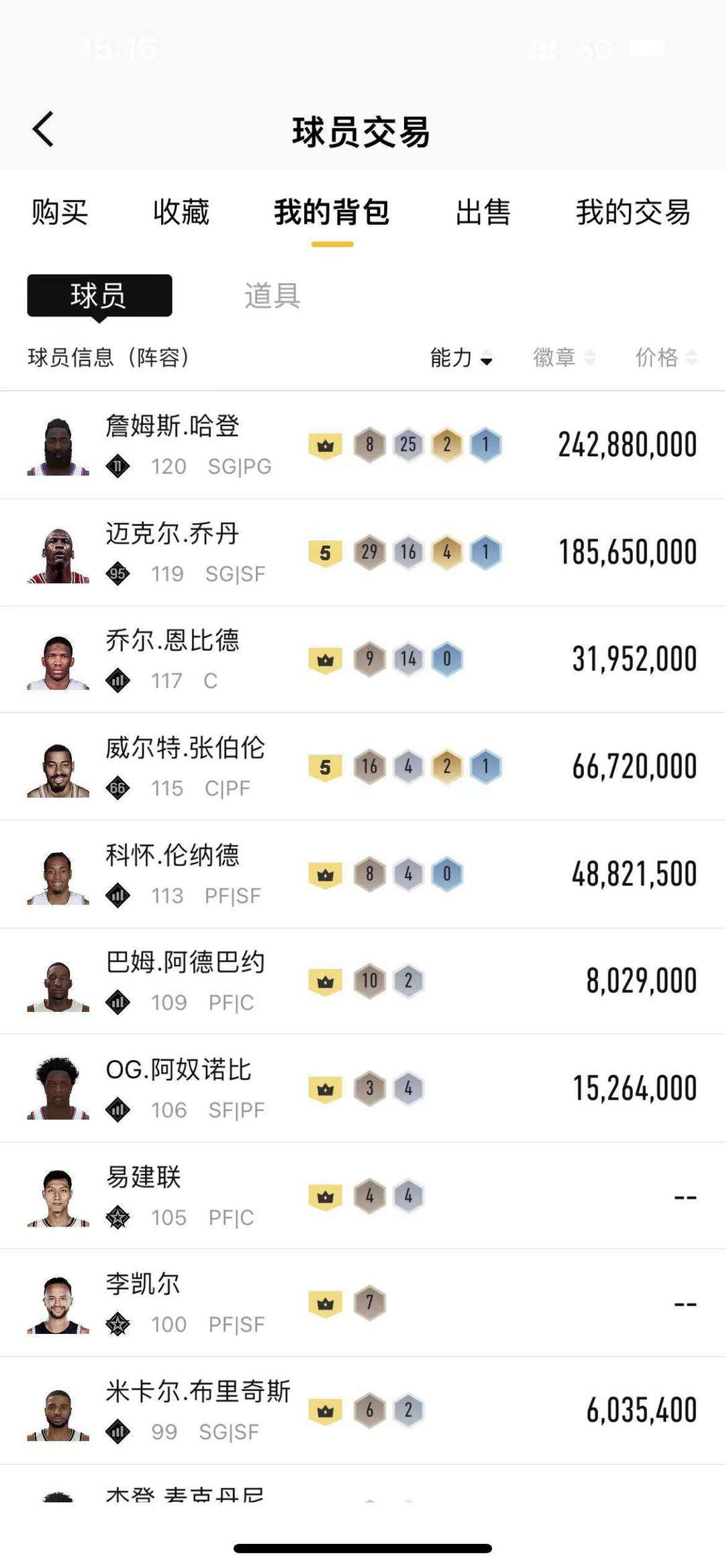The image size is (725, 1568).
Task: View the 科怀.伦纳德 player row
Action: 362,874
